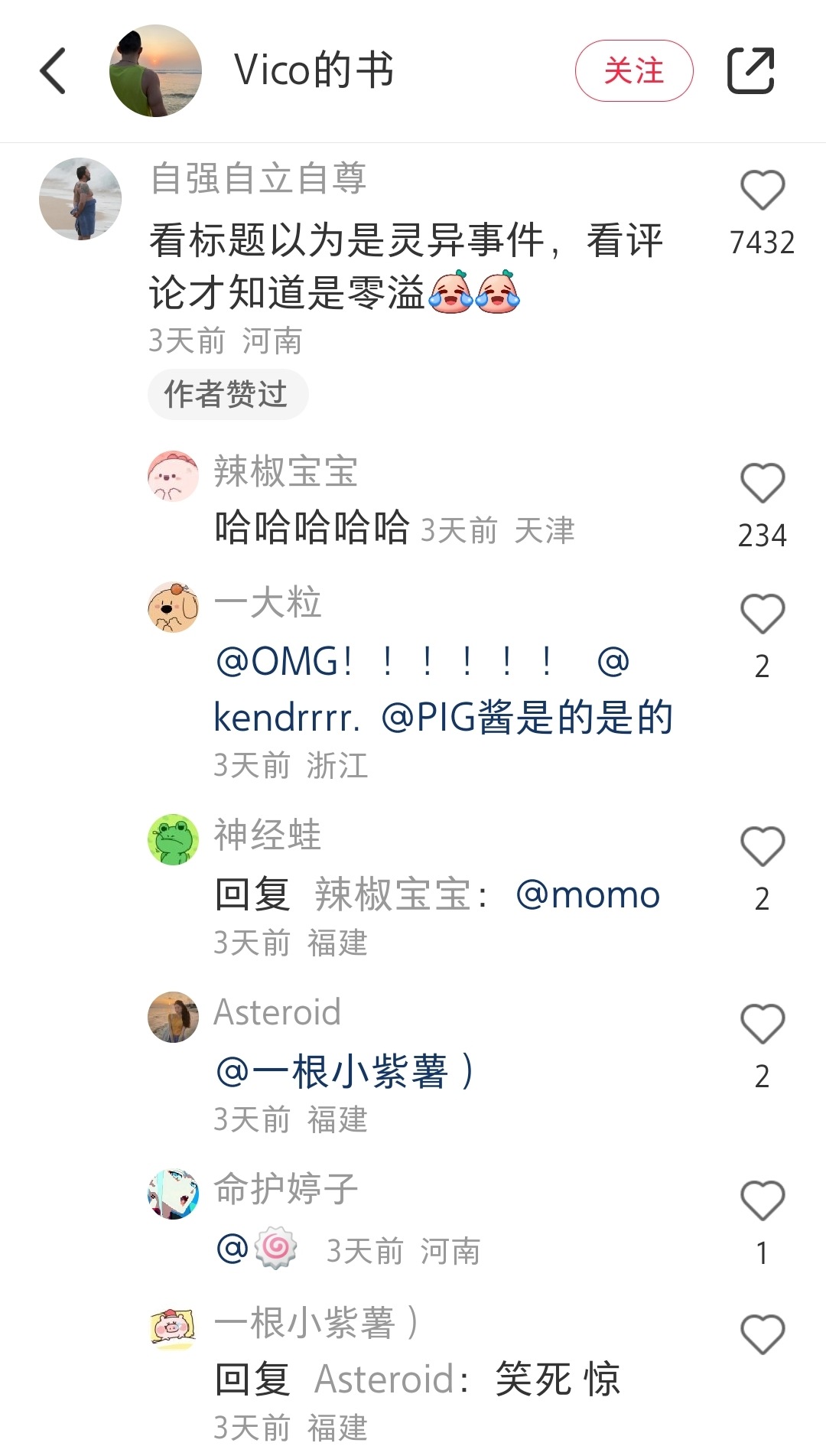Viewport: 826px width, 1456px height.
Task: Like 神经蛙's reply
Action: pos(762,846)
